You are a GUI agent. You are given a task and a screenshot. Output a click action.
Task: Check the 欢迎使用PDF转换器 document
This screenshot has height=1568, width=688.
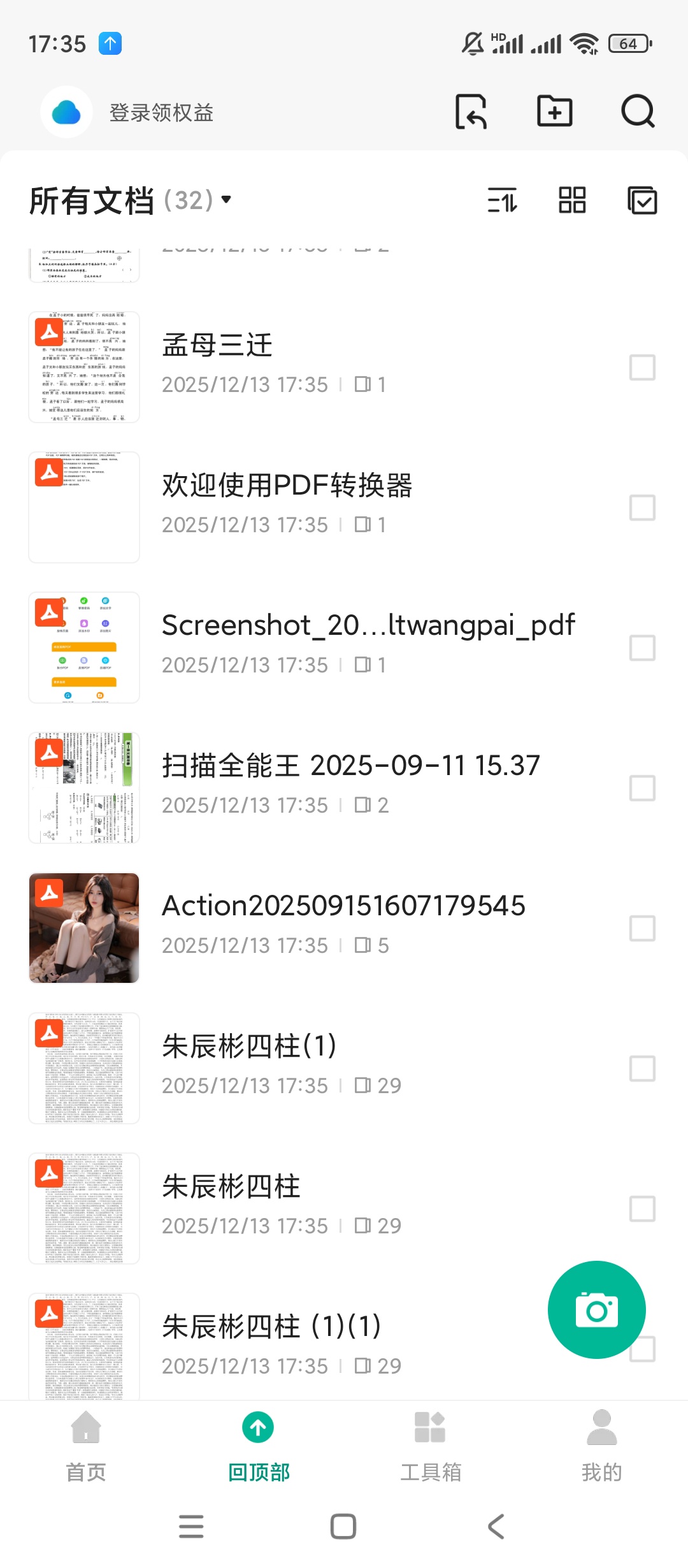[x=641, y=507]
